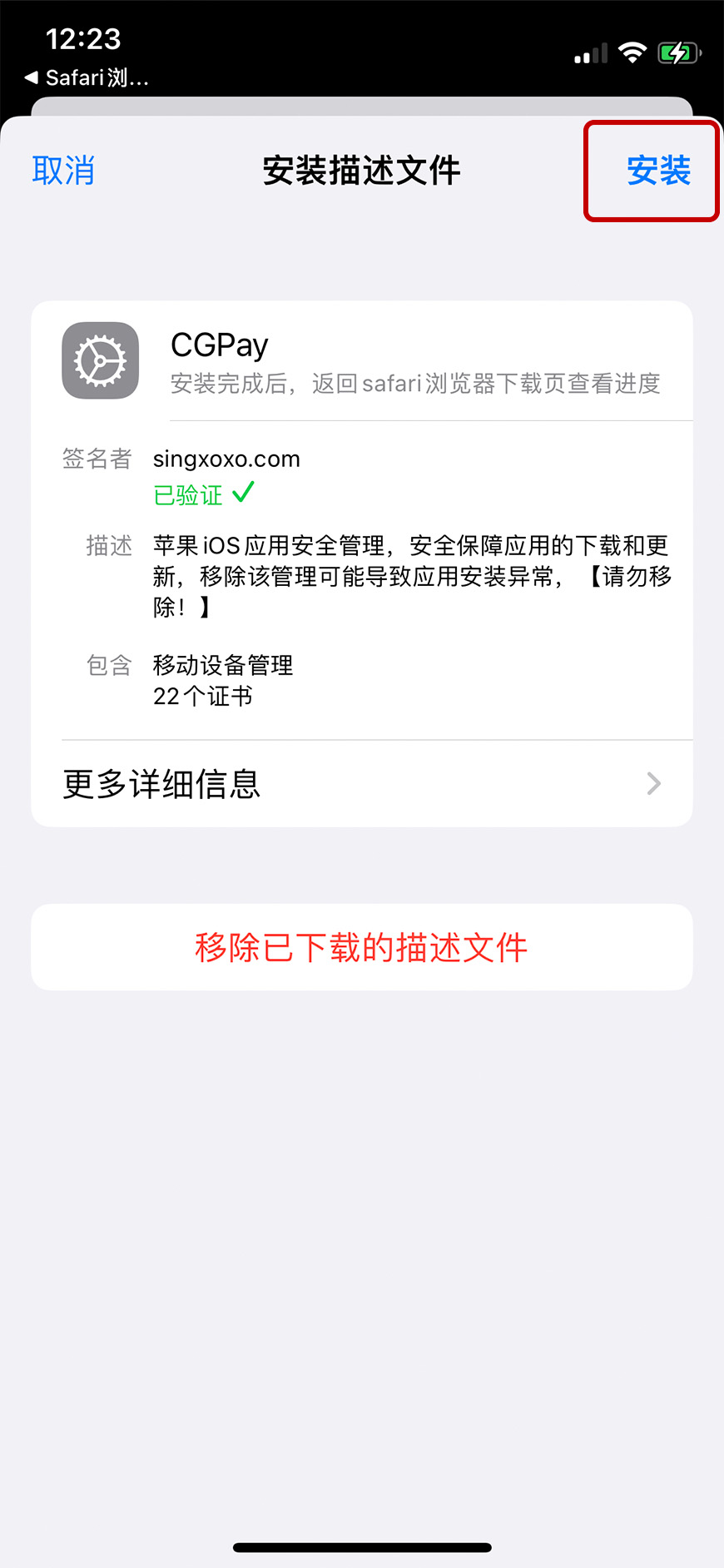Tap the signer singxoxo.com
Screen dimensions: 724x1568
[x=226, y=459]
